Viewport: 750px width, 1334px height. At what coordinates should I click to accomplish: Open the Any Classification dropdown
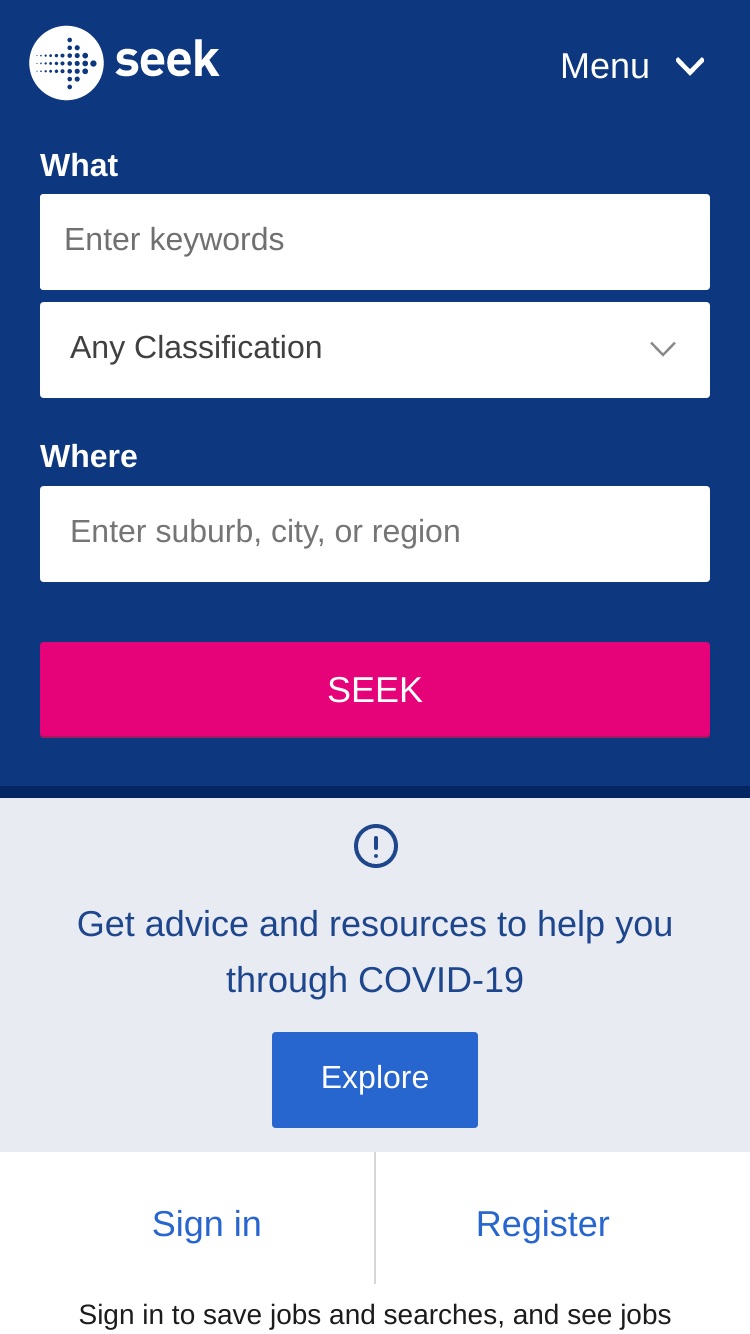[x=375, y=350]
